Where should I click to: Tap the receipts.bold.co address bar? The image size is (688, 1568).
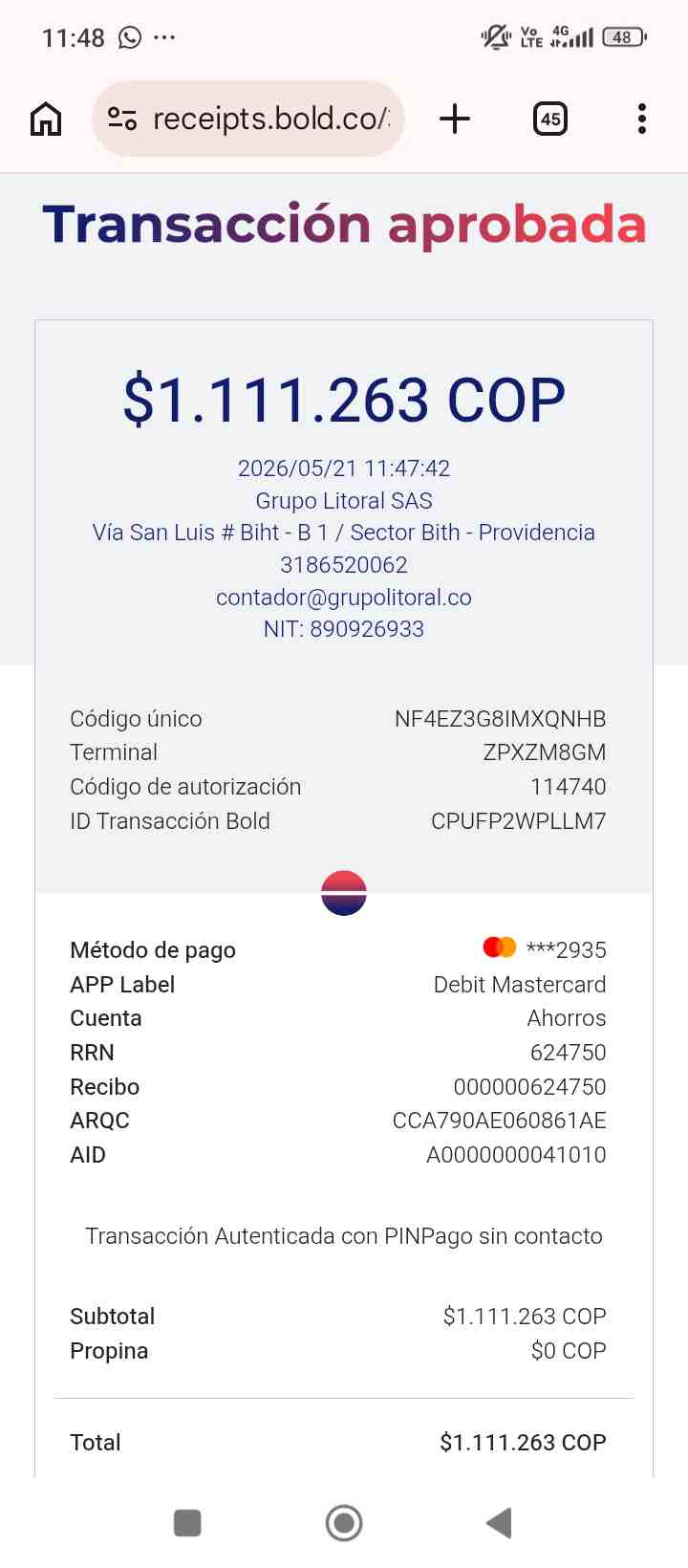pos(248,119)
